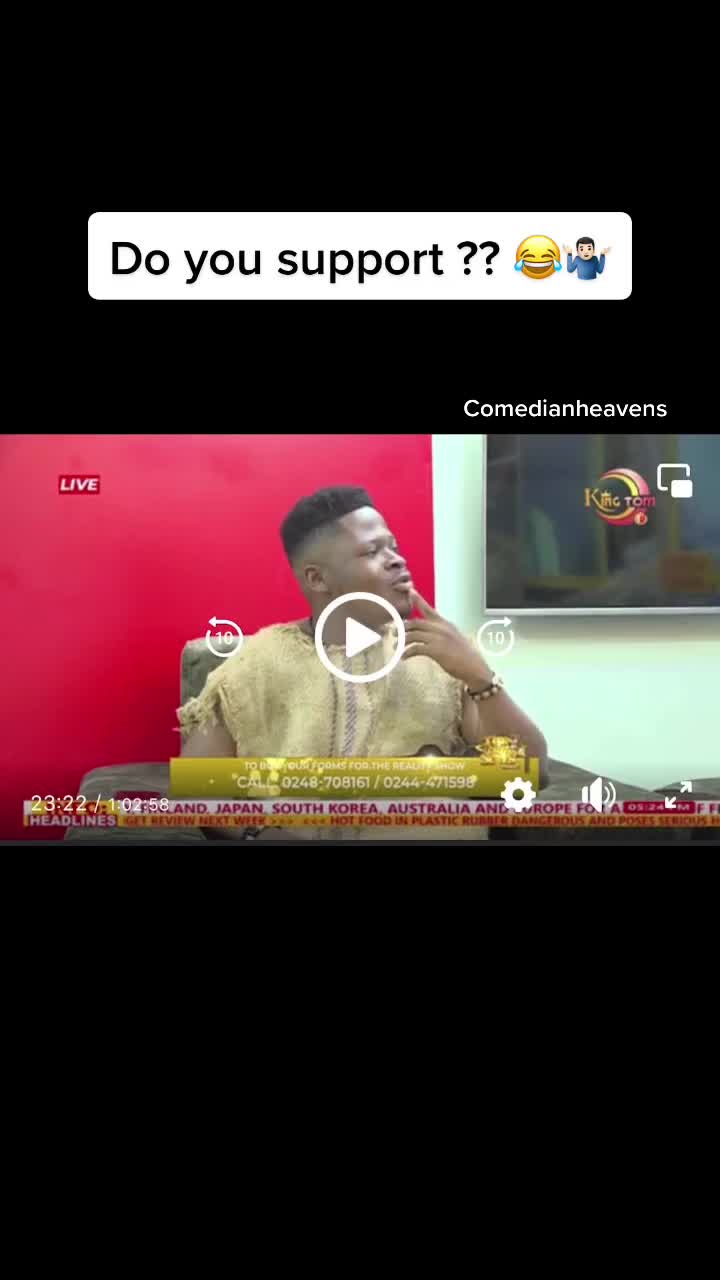Mute the video sound

[598, 795]
